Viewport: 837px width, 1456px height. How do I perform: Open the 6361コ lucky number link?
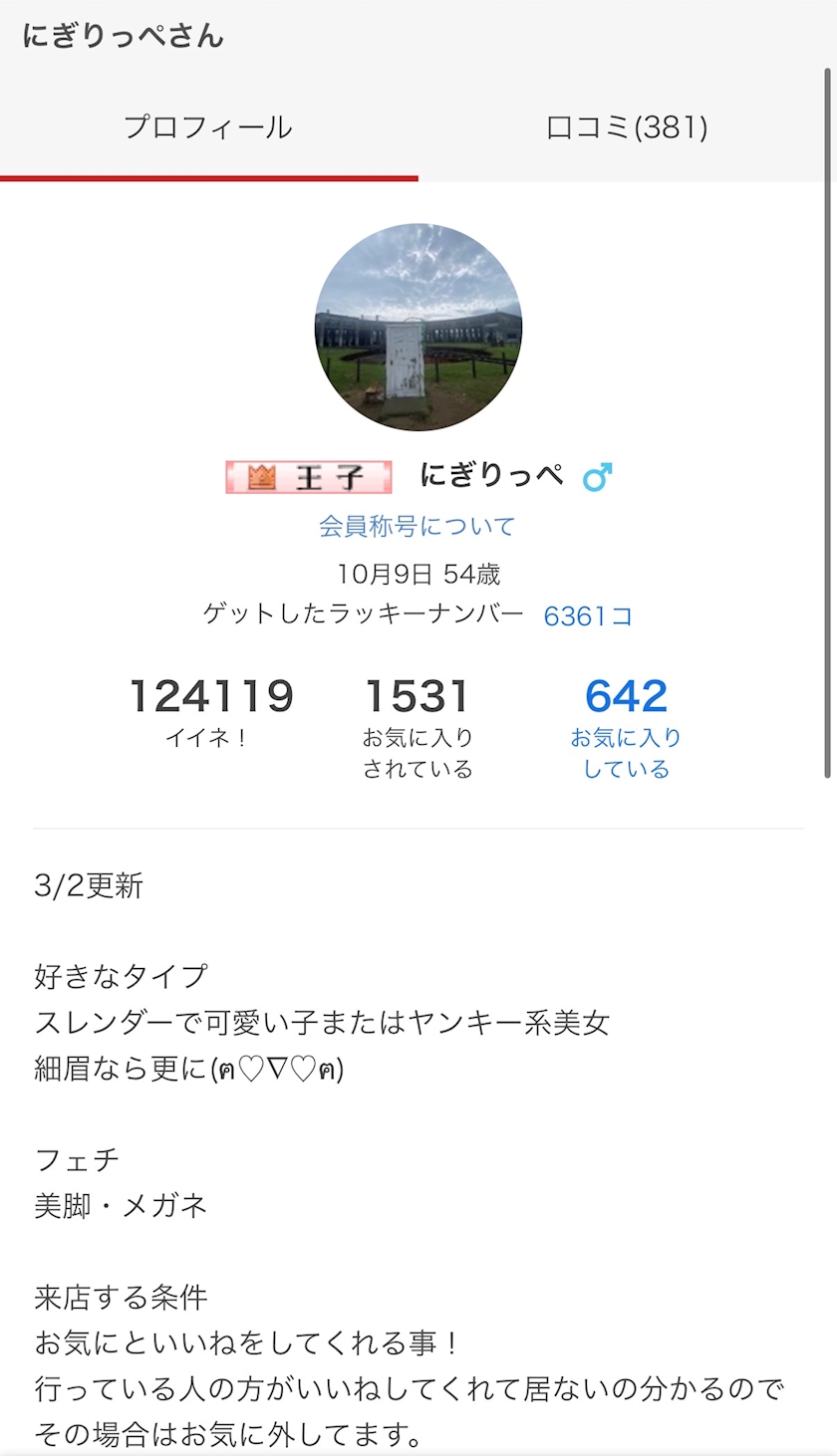point(588,616)
